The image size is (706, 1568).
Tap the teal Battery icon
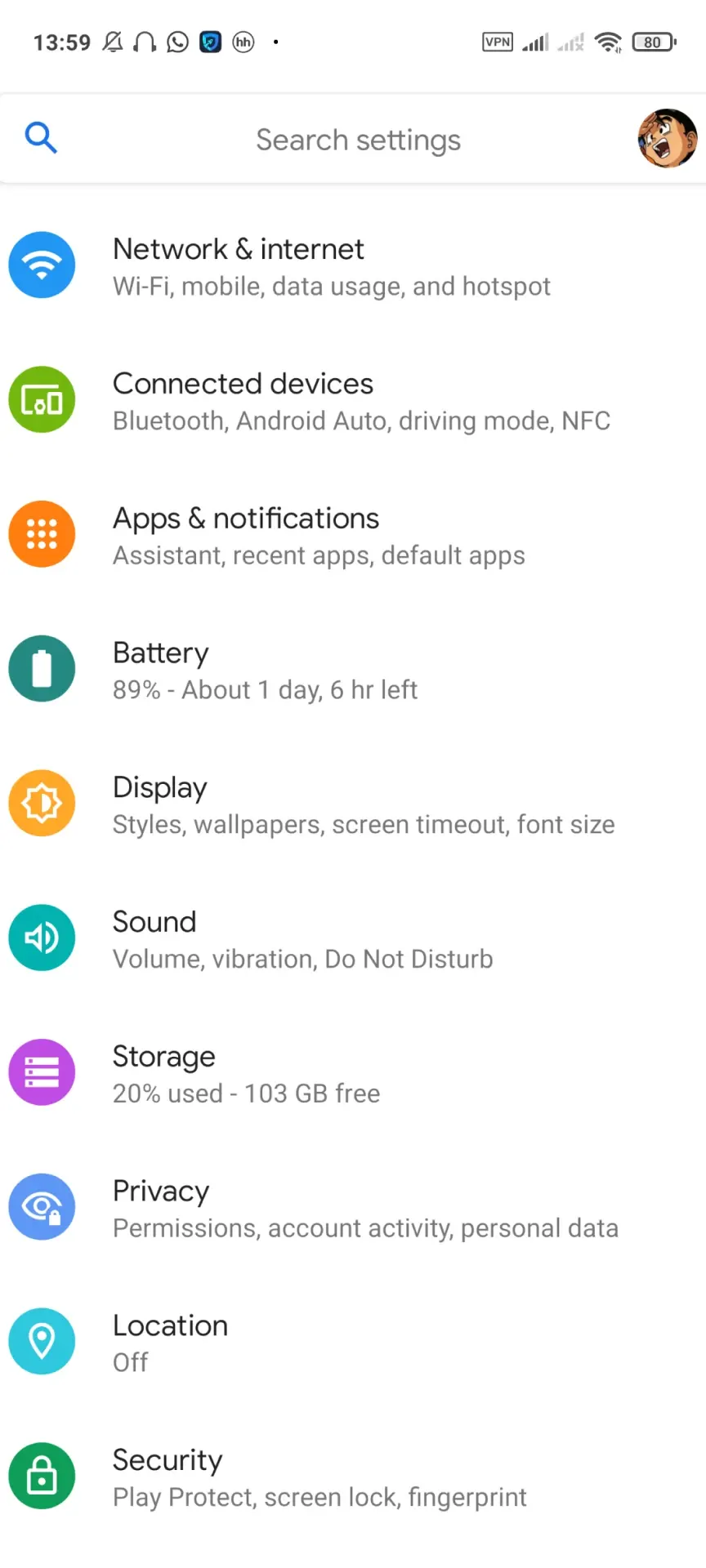(x=42, y=669)
